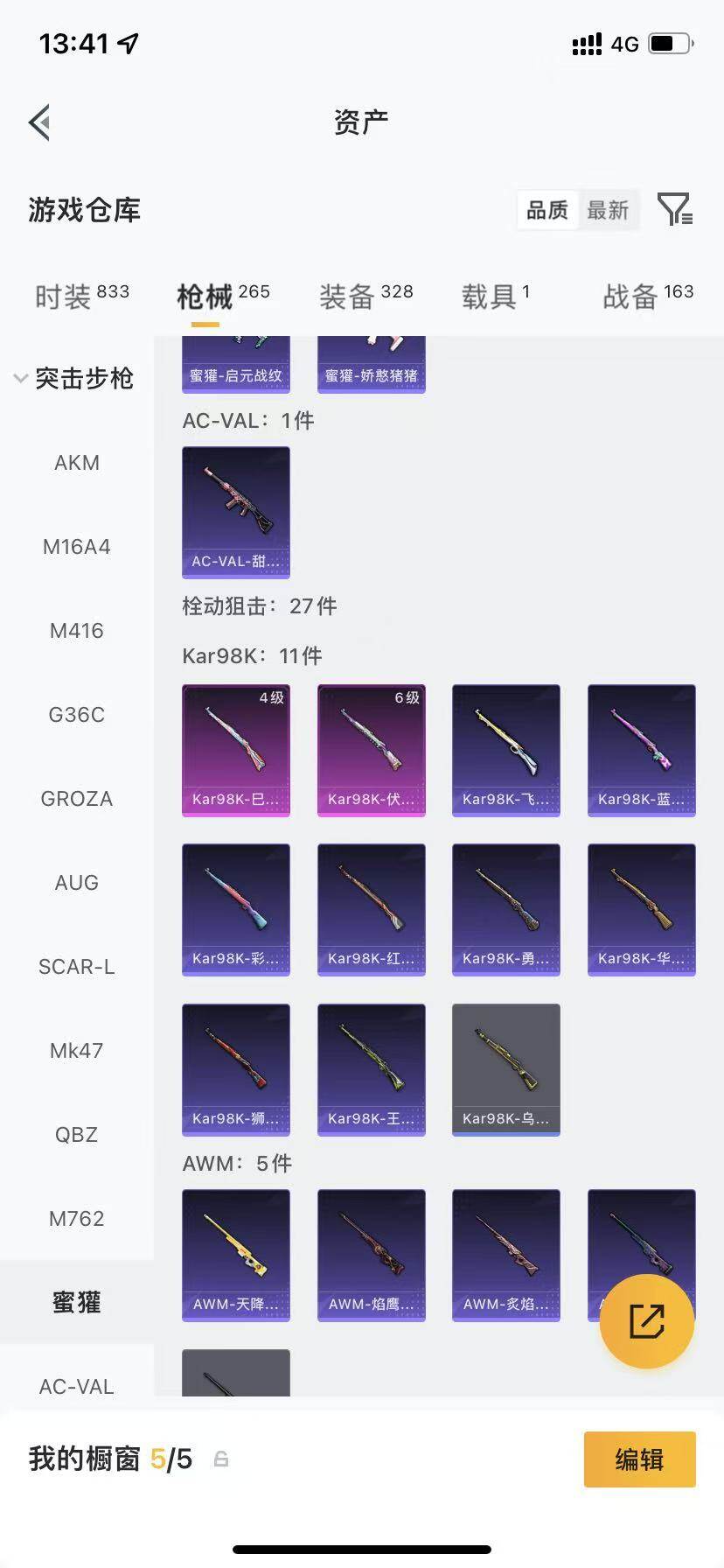Image resolution: width=724 pixels, height=1568 pixels.
Task: Go back from the 资产 page
Action: [x=39, y=122]
